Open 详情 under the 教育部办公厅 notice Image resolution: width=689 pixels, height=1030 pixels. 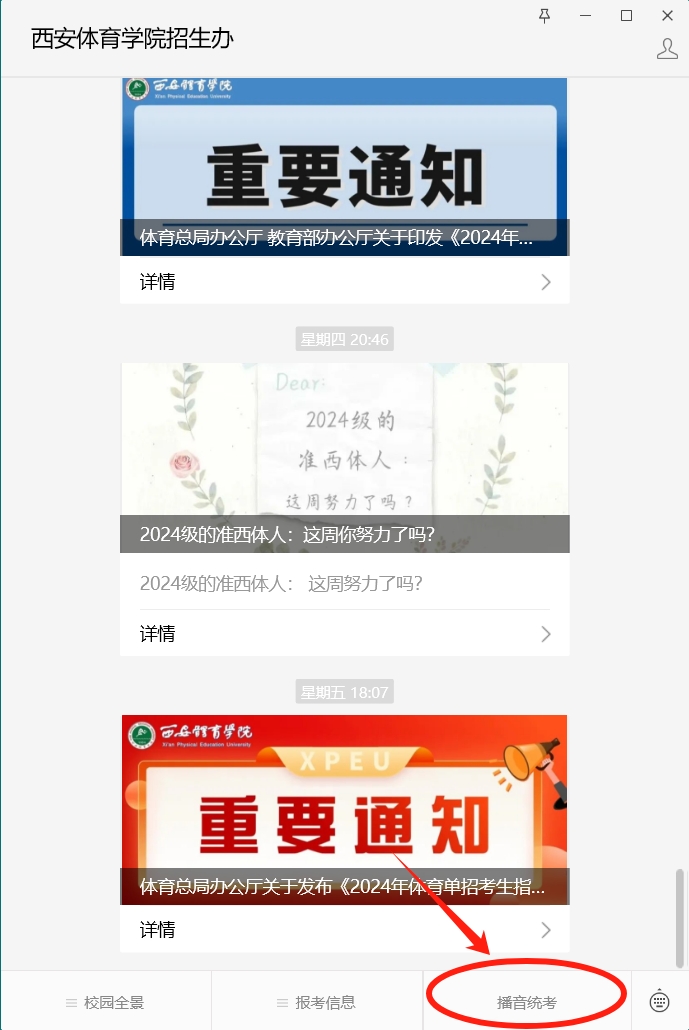click(344, 282)
